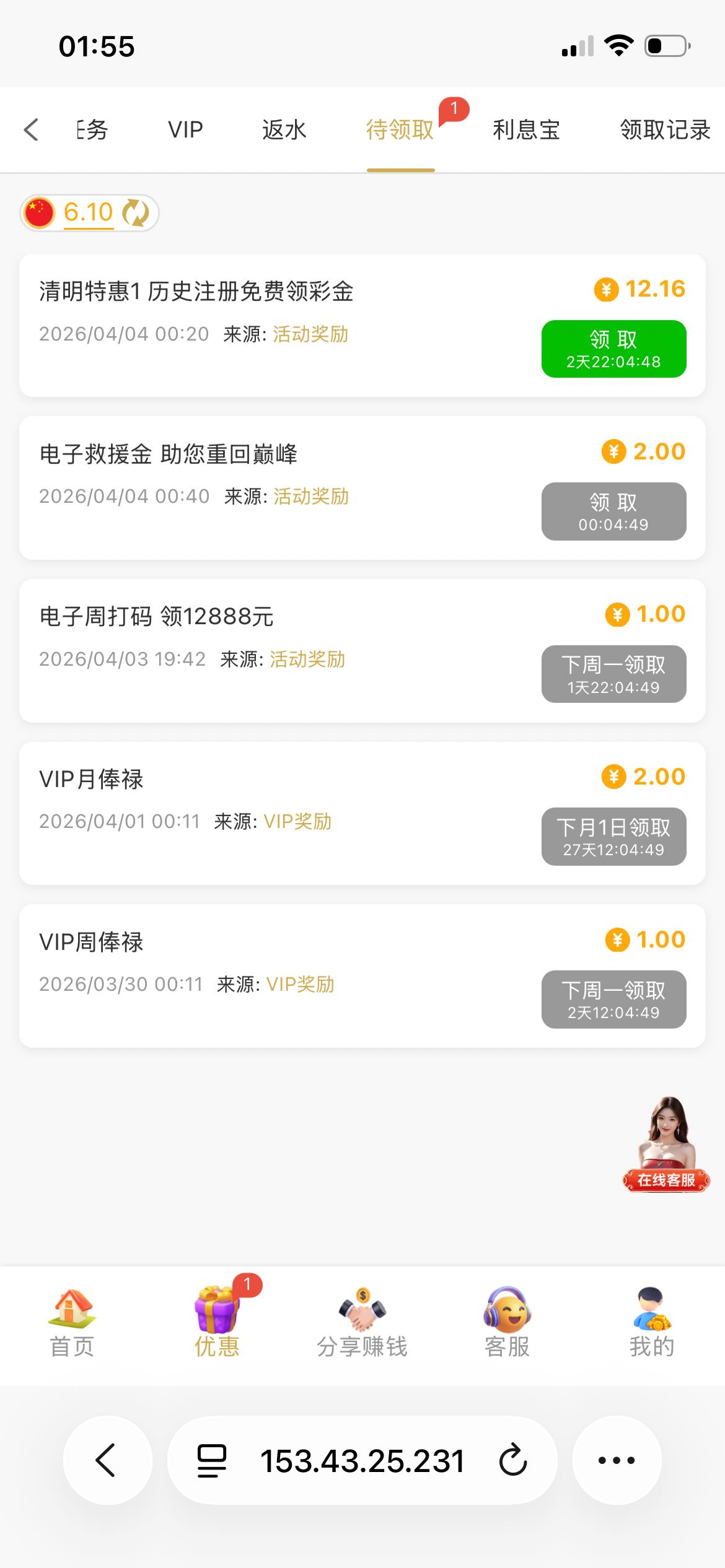
Task: Go back using the header arrow
Action: click(31, 130)
